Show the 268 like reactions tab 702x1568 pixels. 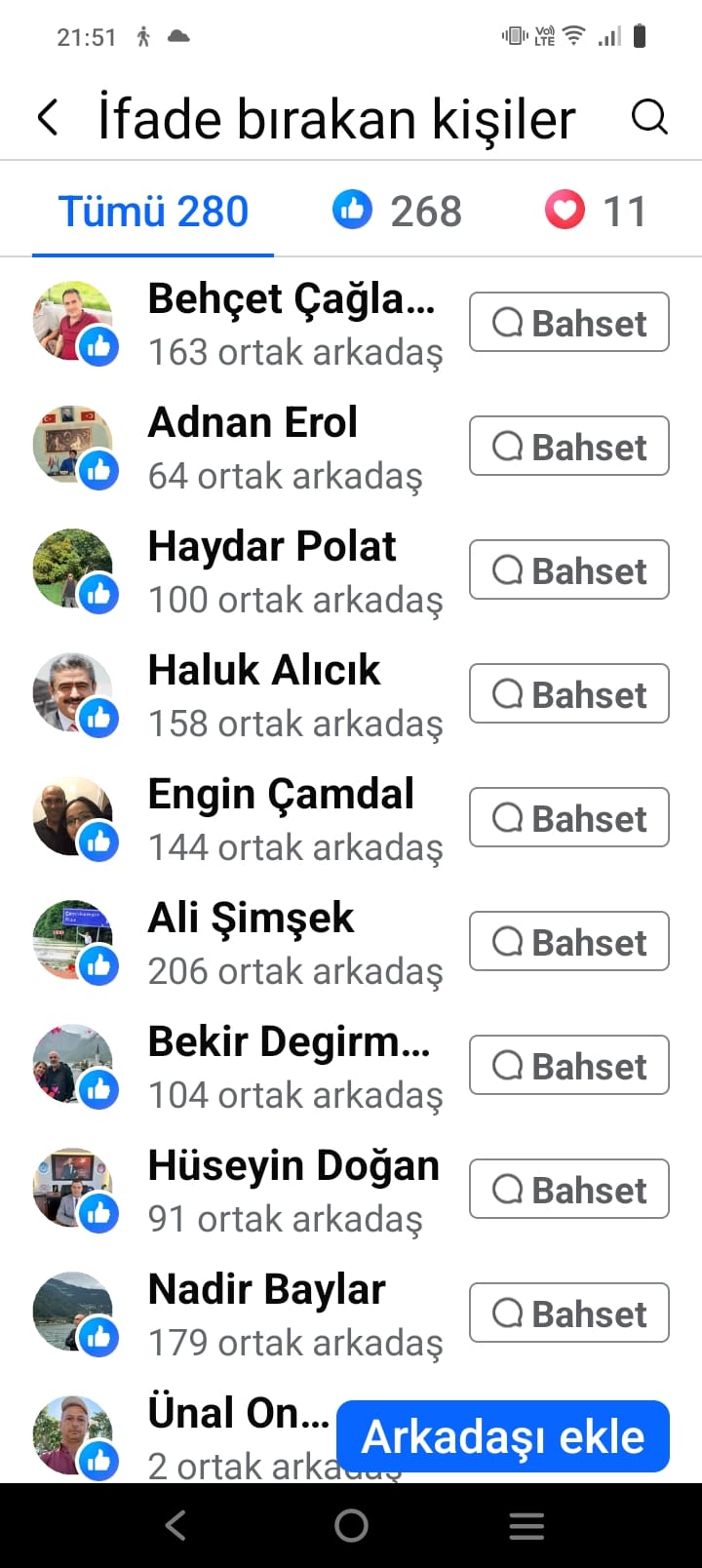pos(397,212)
